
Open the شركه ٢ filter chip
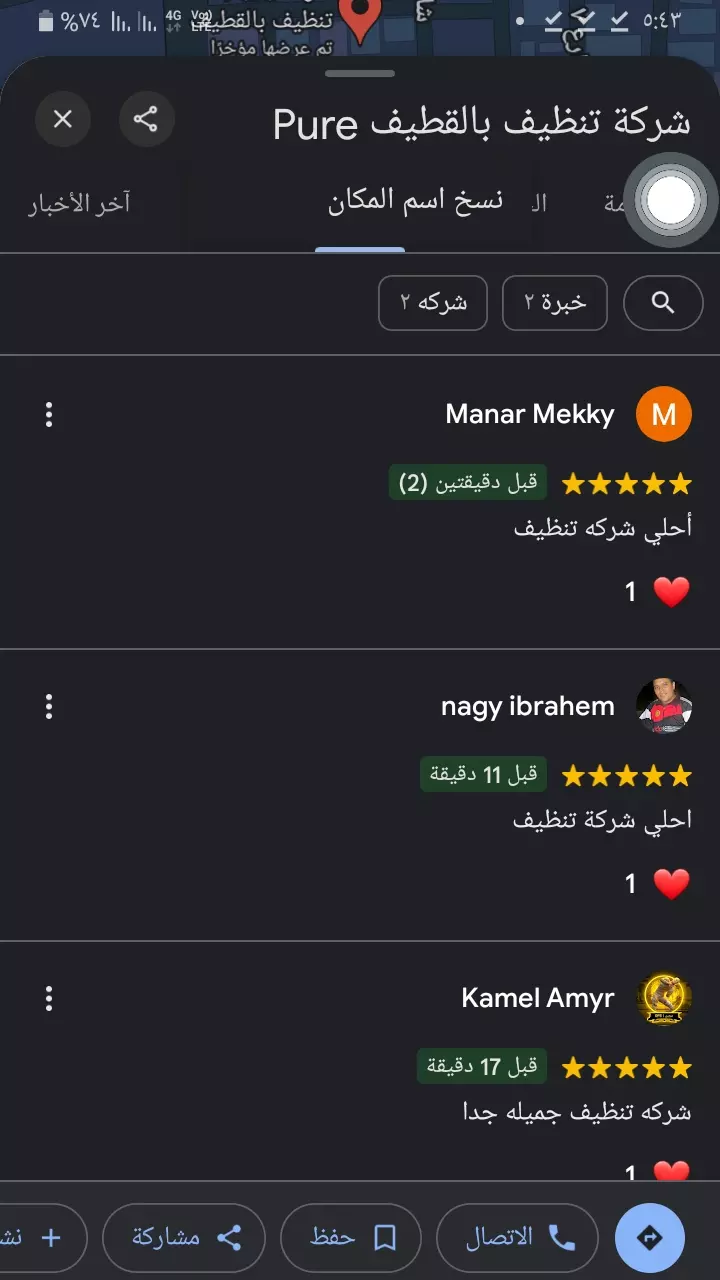point(432,303)
